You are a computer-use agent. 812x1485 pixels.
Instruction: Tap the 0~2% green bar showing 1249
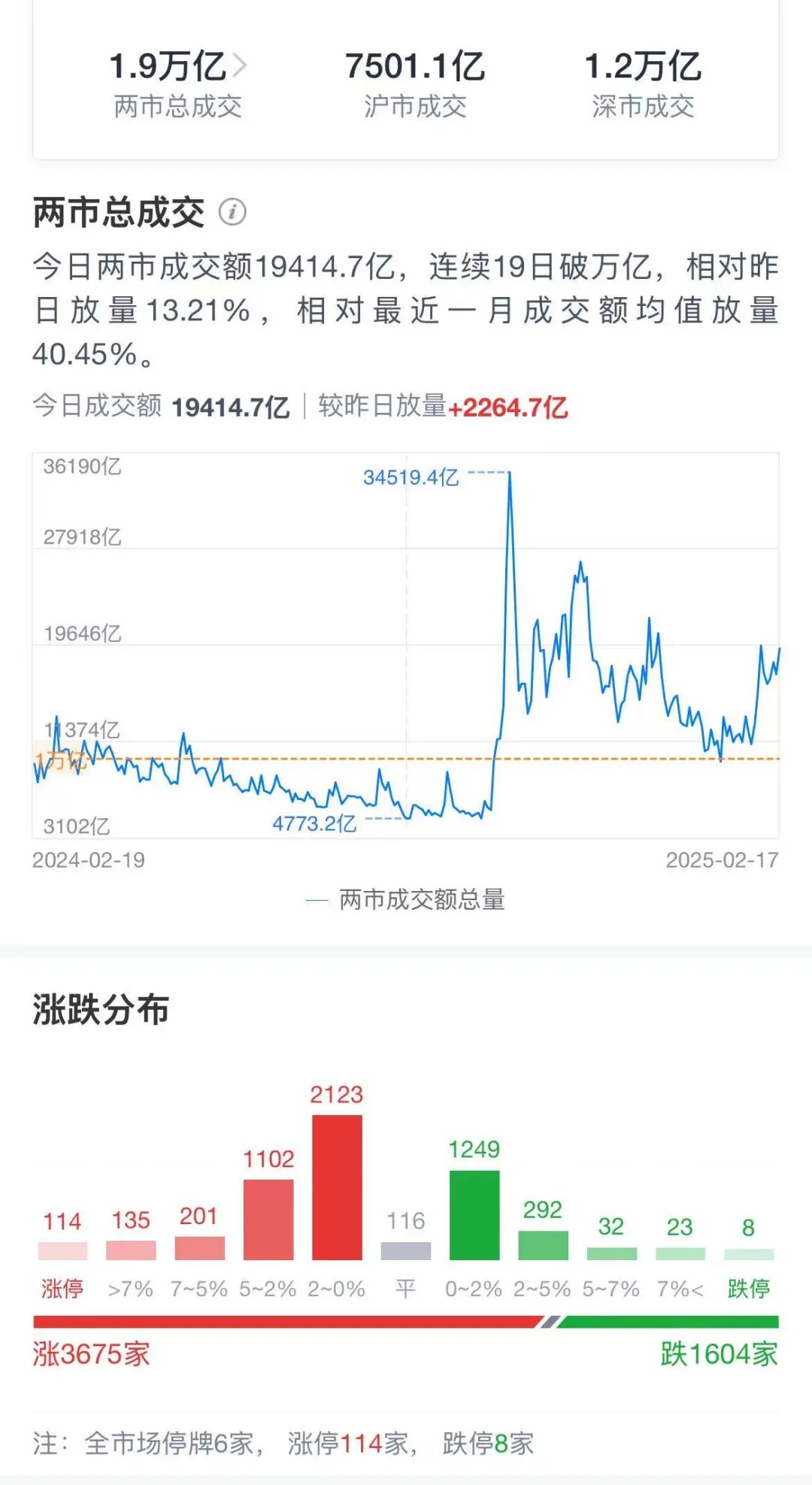point(477,1218)
